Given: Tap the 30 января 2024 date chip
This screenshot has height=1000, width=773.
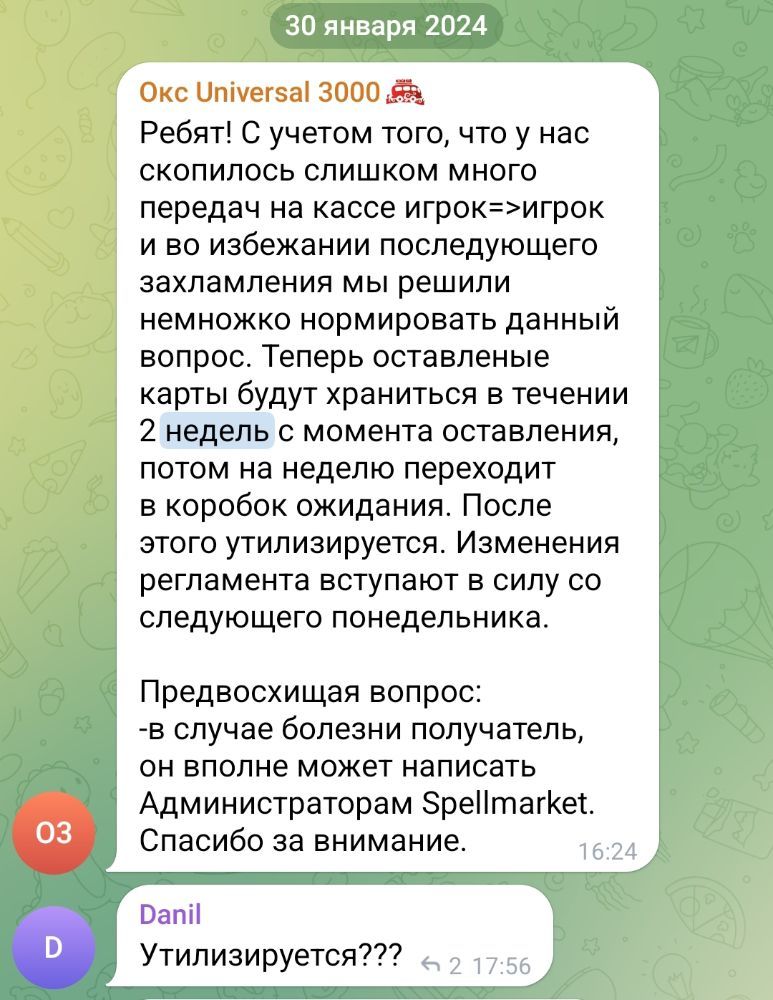Looking at the screenshot, I should coord(385,26).
